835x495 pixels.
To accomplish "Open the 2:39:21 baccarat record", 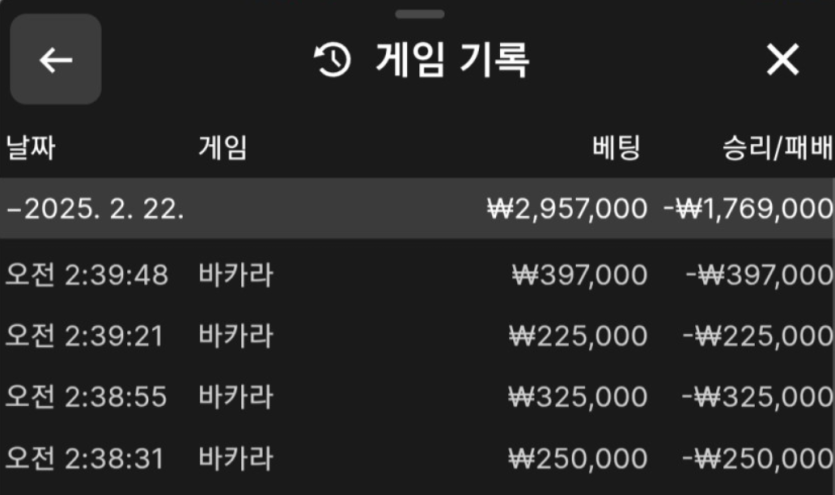I will click(x=417, y=336).
